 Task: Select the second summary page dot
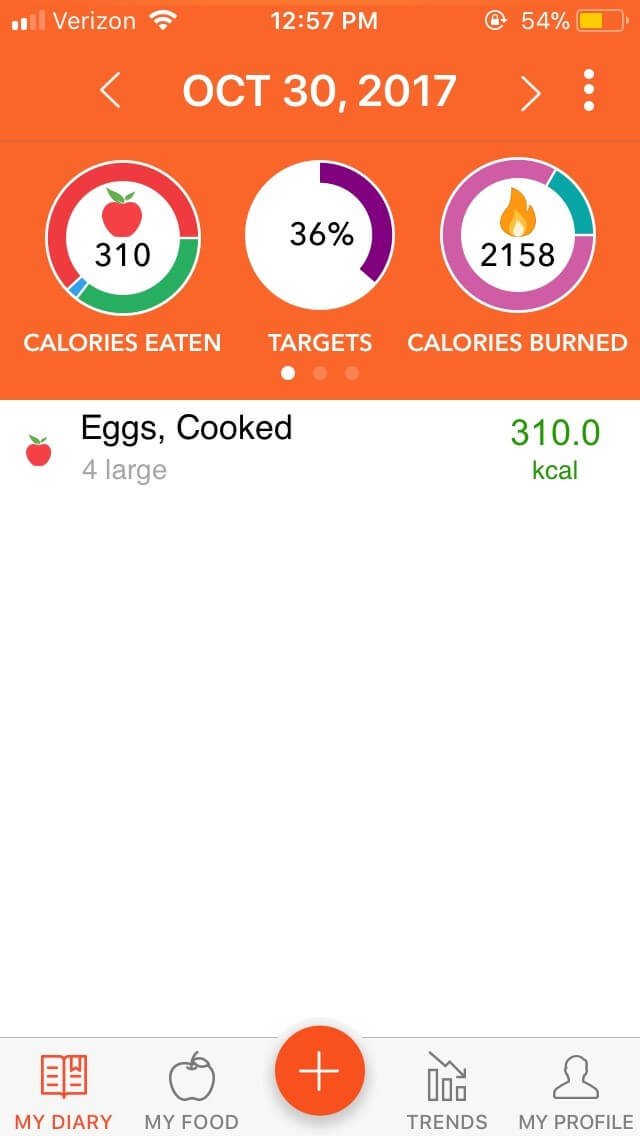point(320,373)
